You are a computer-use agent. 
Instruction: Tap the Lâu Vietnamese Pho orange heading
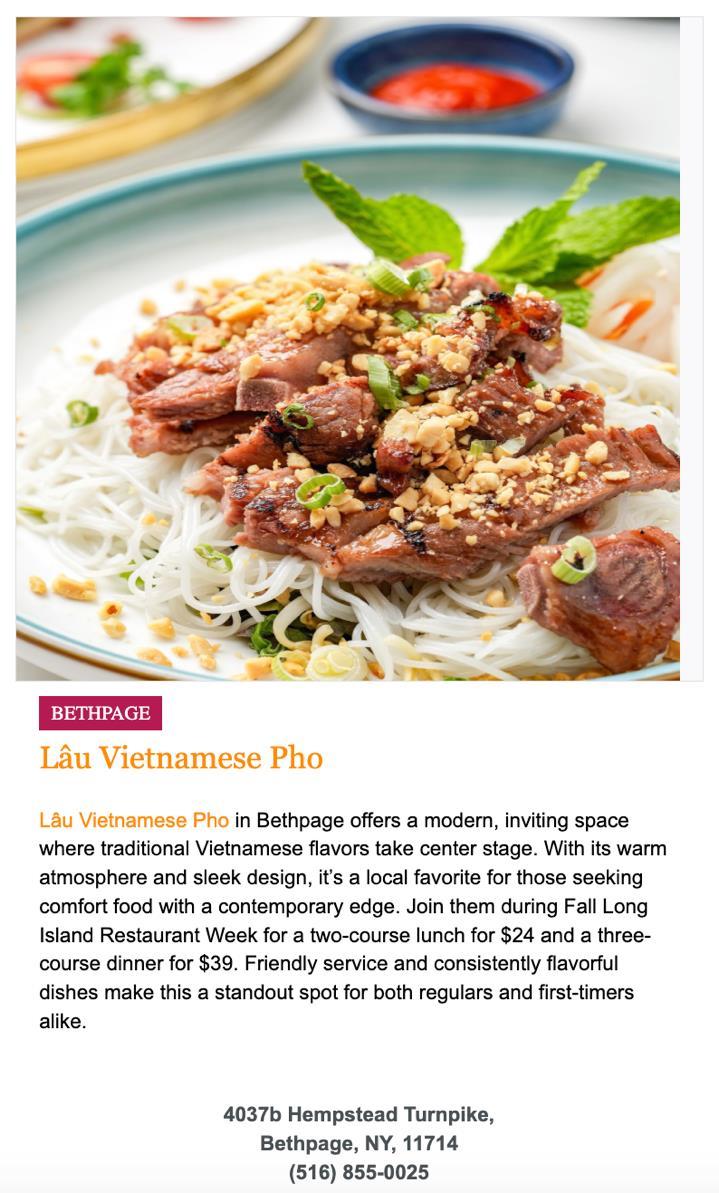pyautogui.click(x=181, y=758)
